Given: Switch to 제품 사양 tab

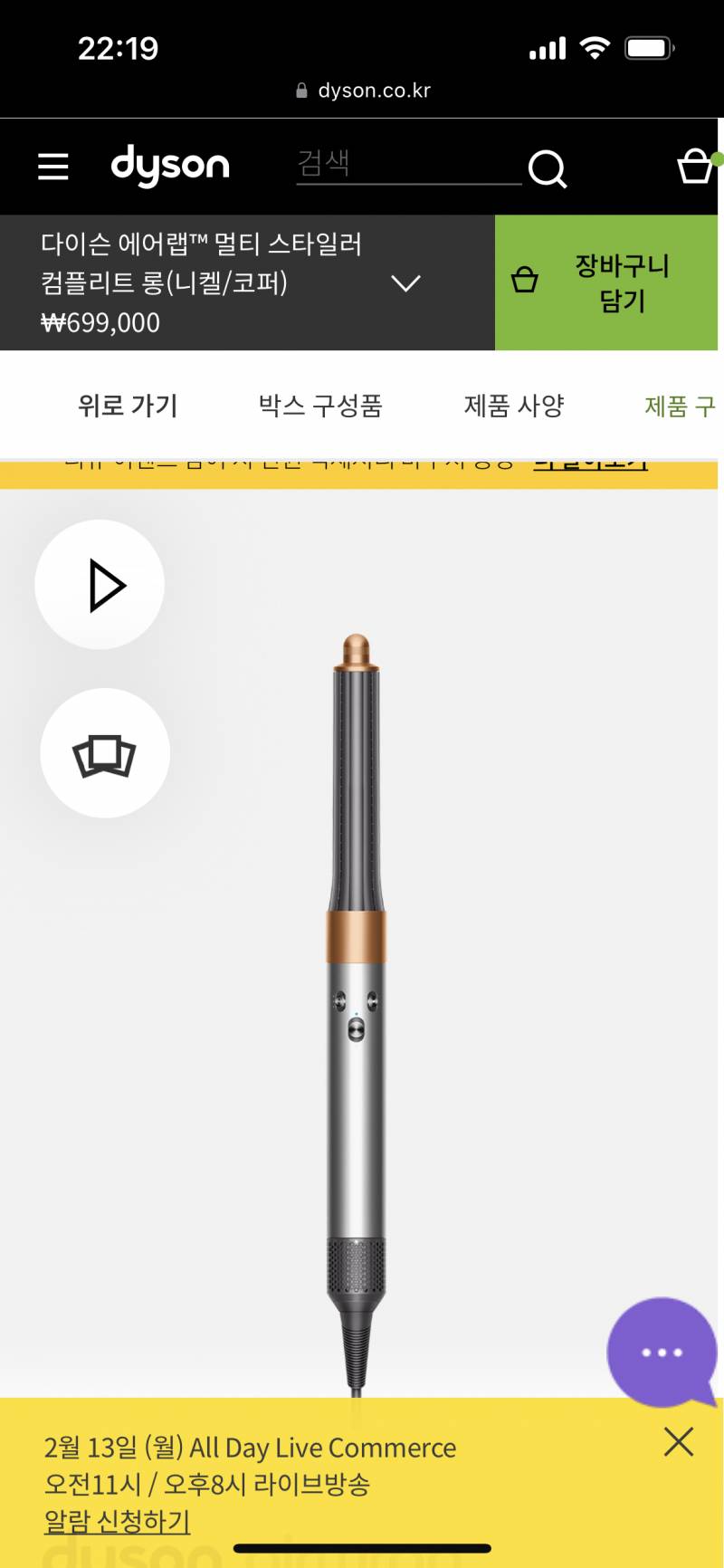Looking at the screenshot, I should pyautogui.click(x=514, y=406).
